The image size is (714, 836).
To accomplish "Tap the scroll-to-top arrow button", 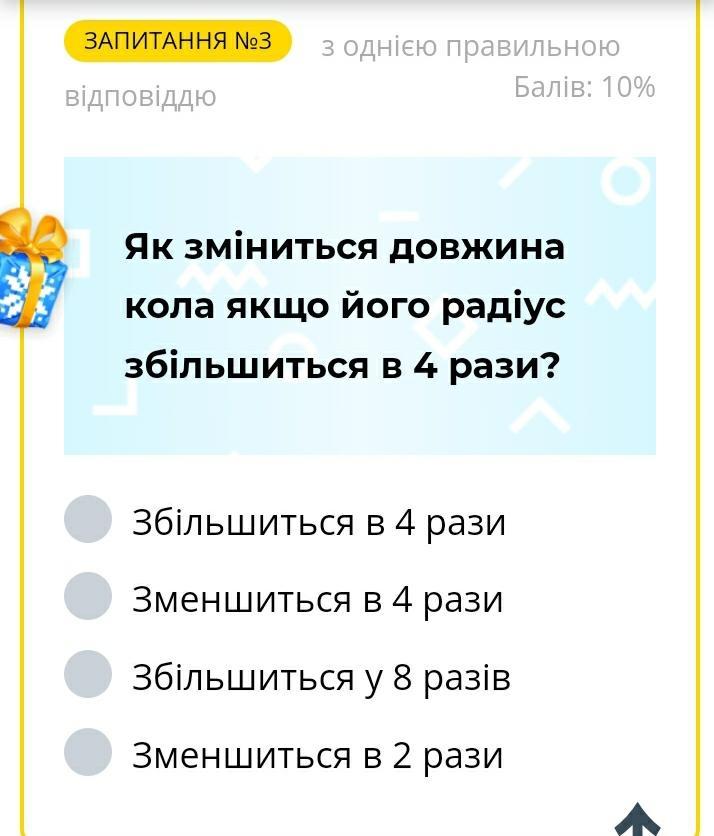I will coord(638,820).
